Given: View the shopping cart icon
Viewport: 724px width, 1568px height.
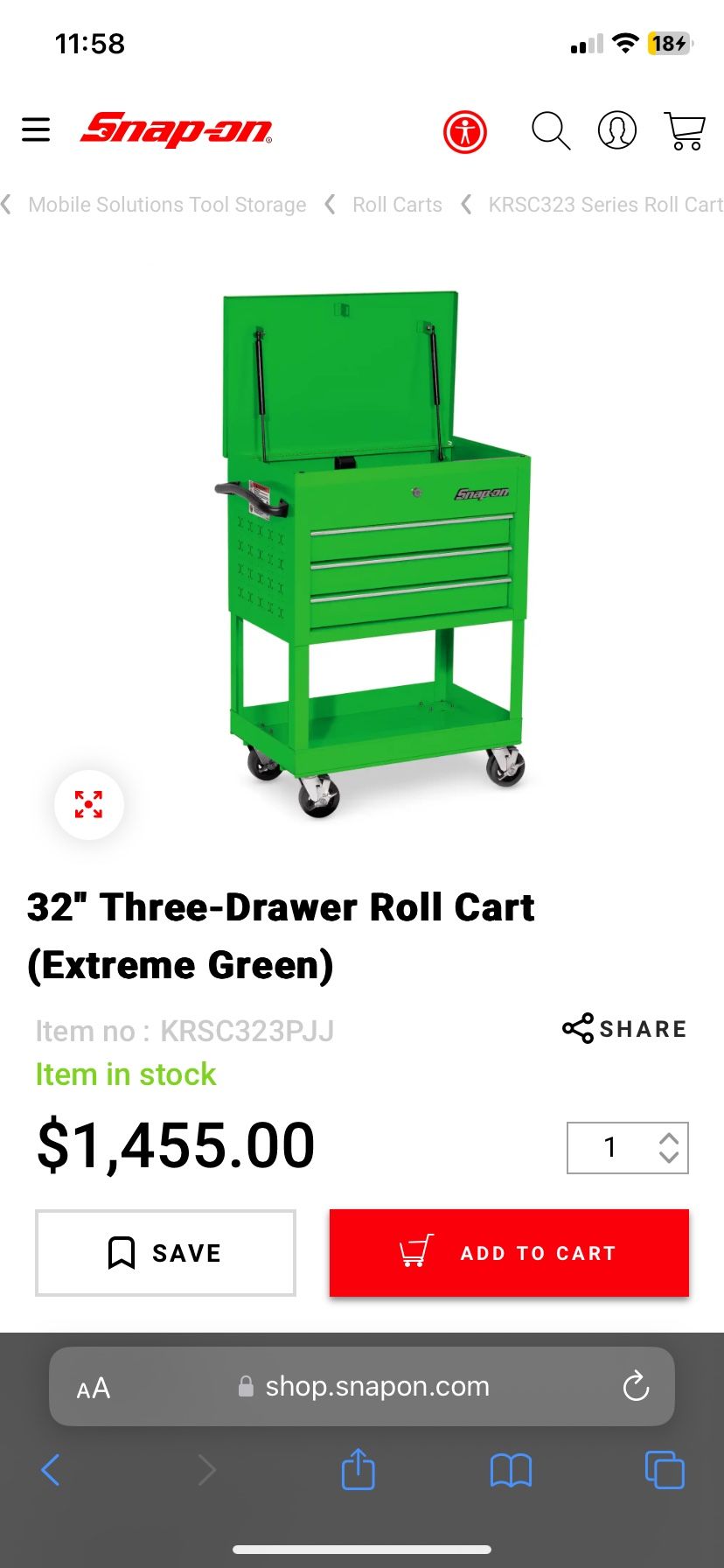Looking at the screenshot, I should 684,130.
